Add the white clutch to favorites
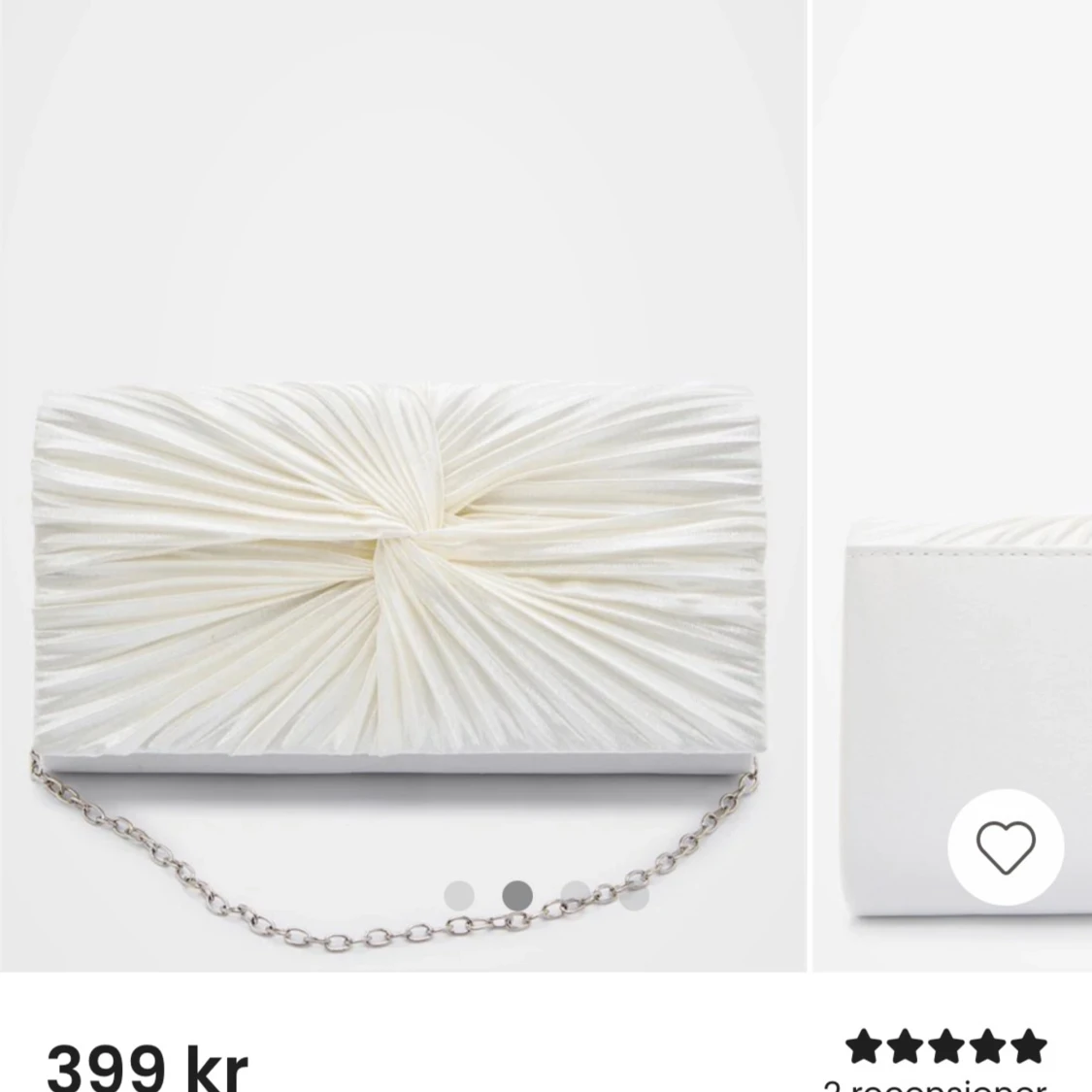Image resolution: width=1092 pixels, height=1092 pixels. point(1006,846)
